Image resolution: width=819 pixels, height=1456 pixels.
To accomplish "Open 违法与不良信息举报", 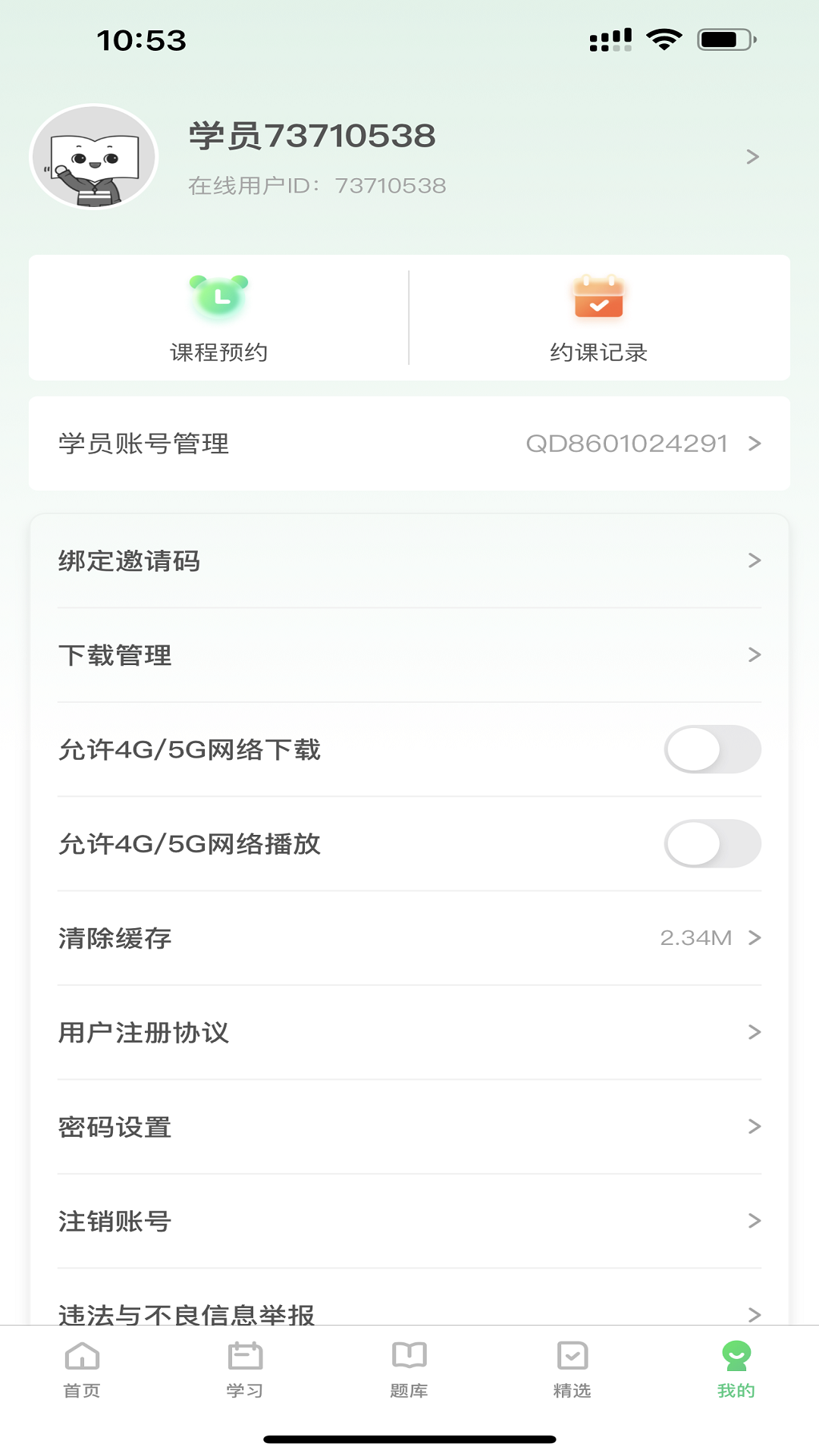I will coord(409,1310).
